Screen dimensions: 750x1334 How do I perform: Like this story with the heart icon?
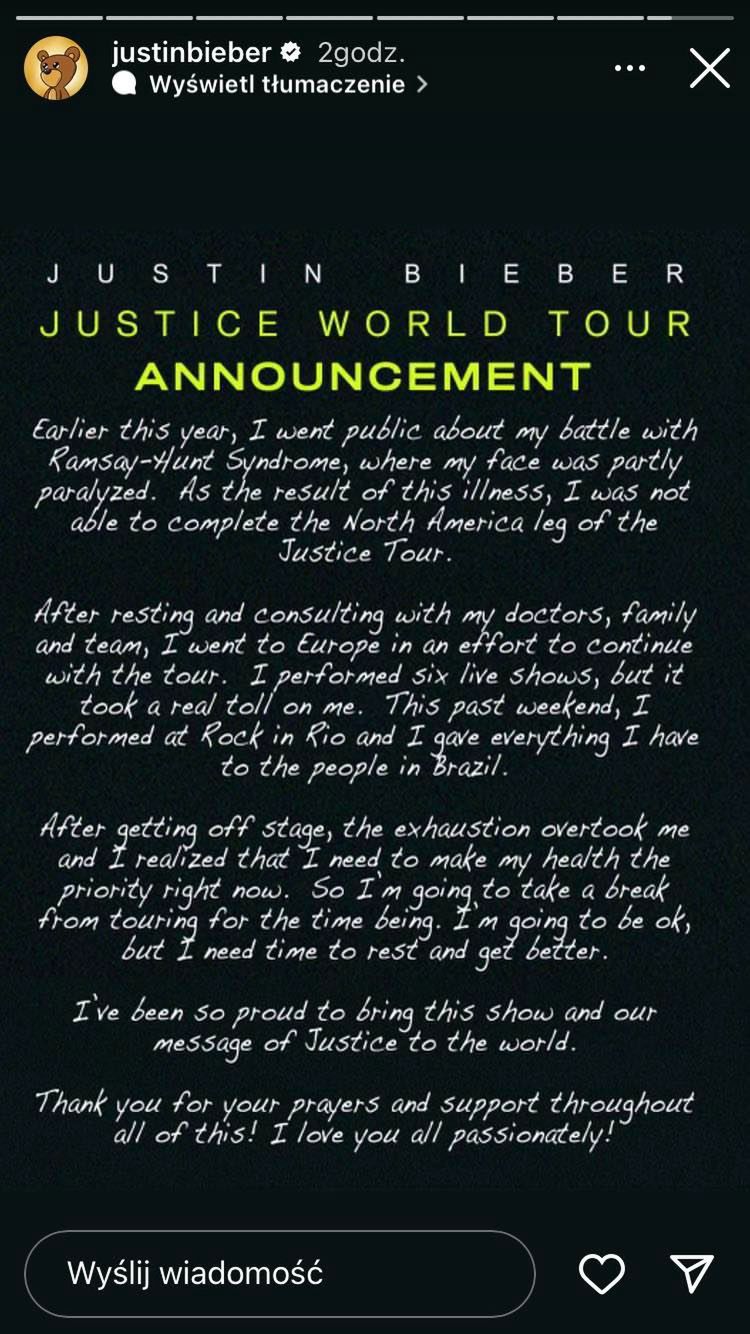click(602, 1273)
